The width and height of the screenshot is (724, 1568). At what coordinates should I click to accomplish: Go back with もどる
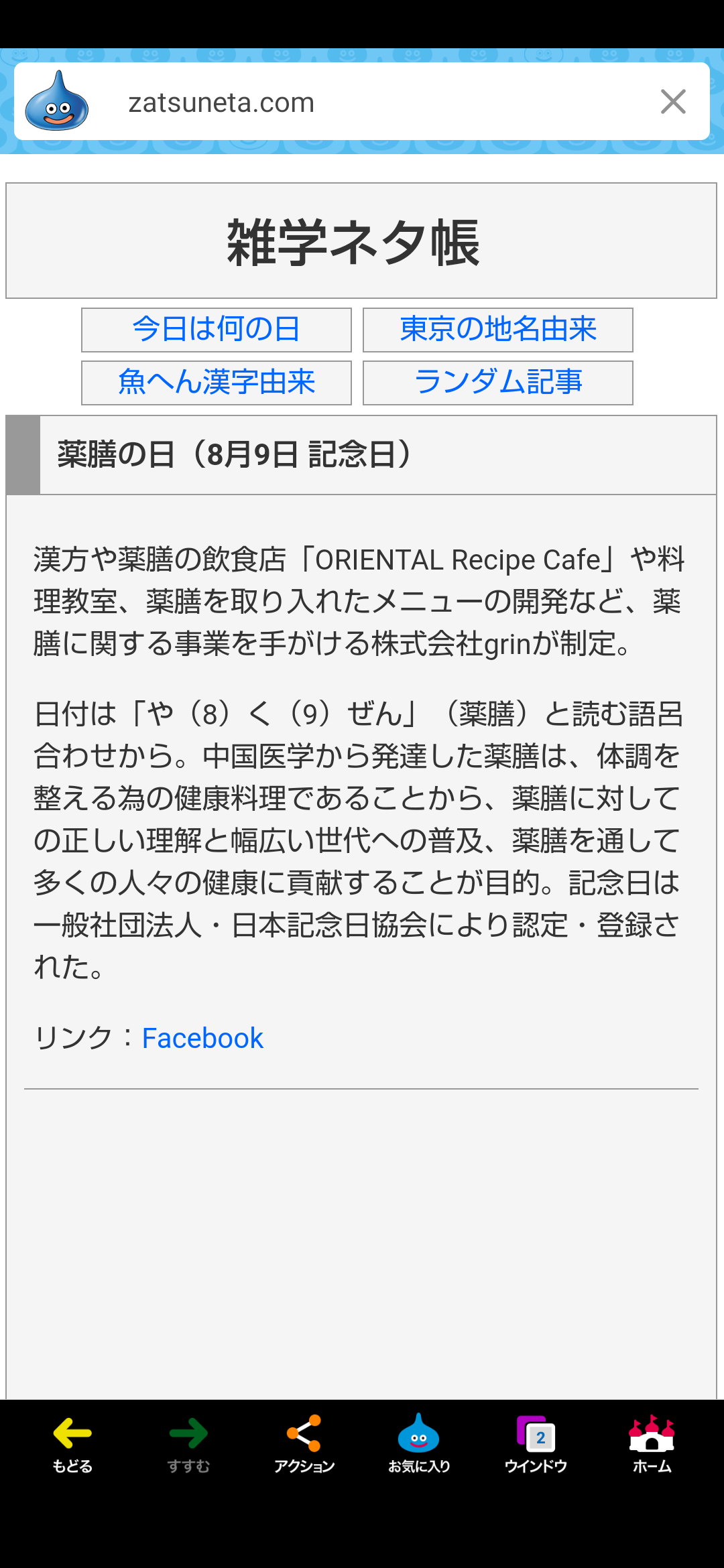tap(72, 1444)
